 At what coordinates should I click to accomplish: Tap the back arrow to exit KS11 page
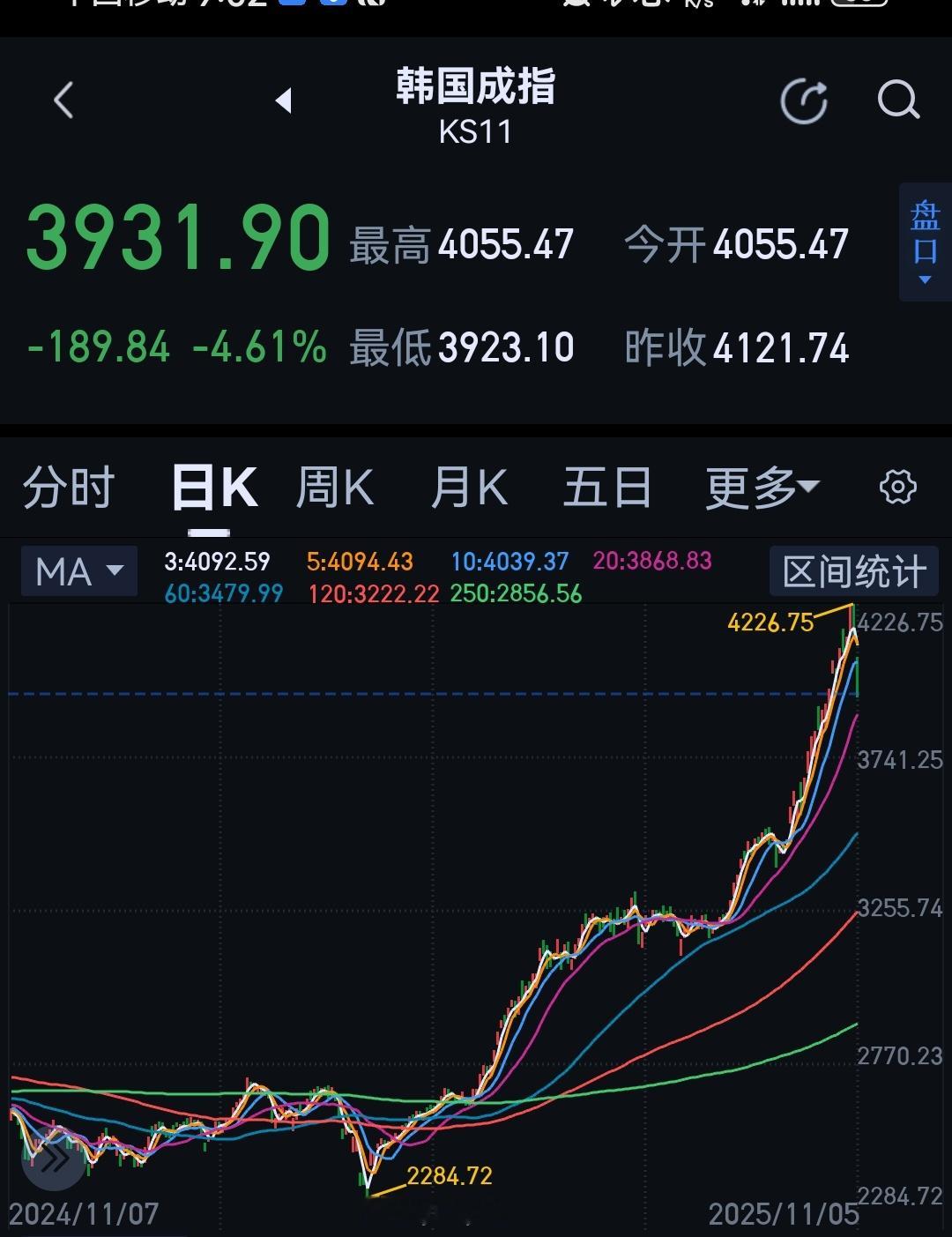[x=62, y=99]
